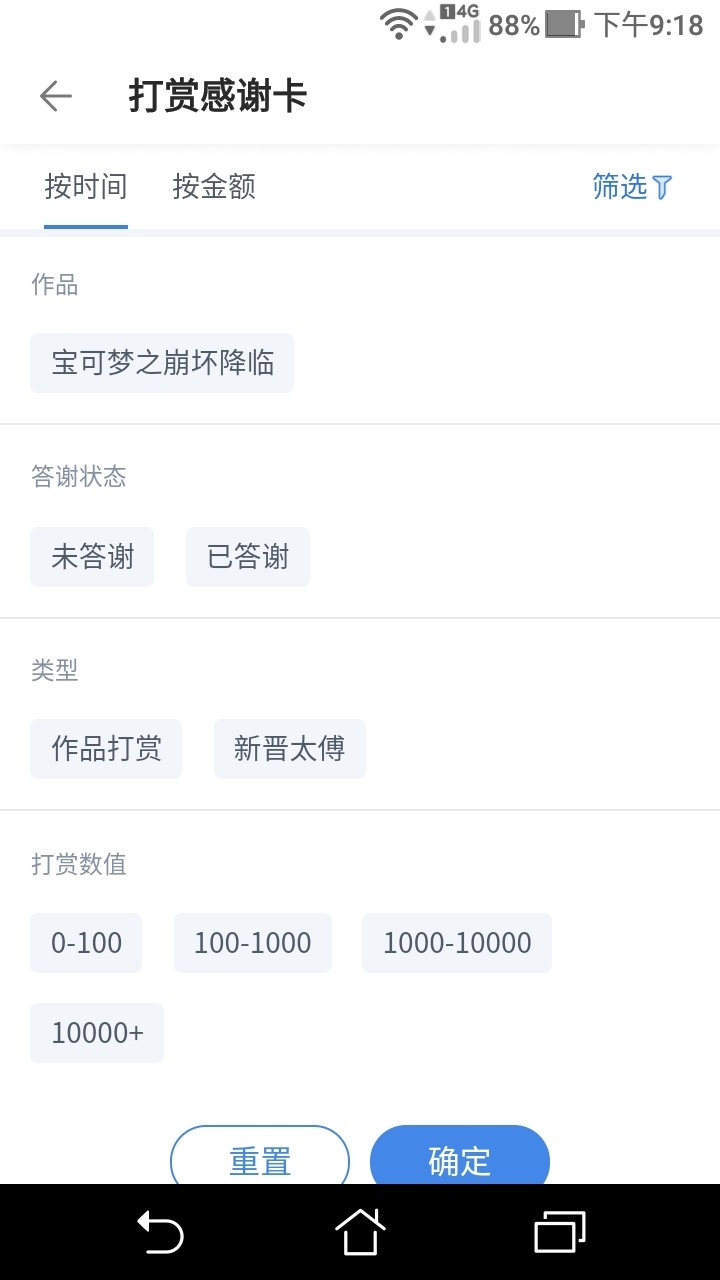Switch to the 按时间 tab
720x1280 pixels.
tap(86, 186)
